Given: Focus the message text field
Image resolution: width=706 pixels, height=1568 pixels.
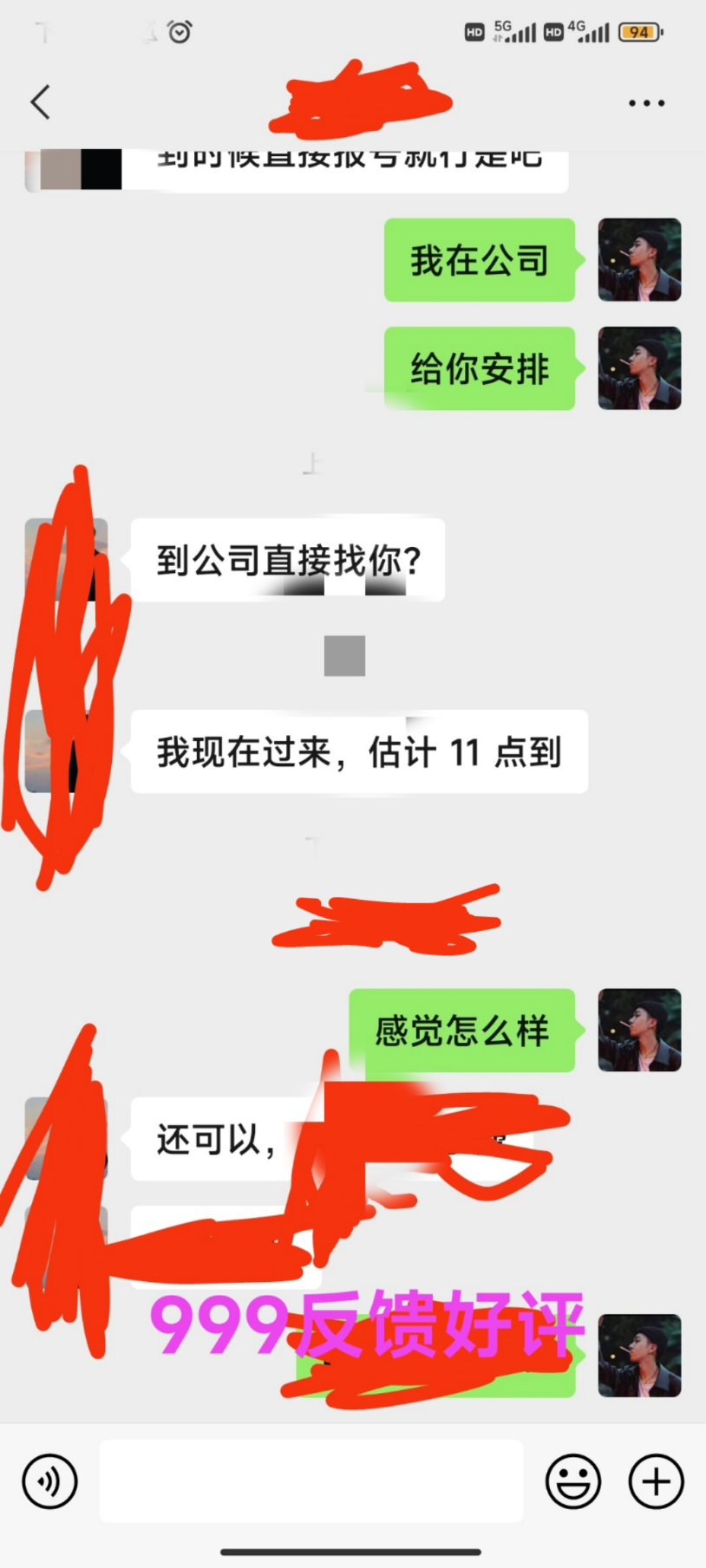Looking at the screenshot, I should (311, 1481).
